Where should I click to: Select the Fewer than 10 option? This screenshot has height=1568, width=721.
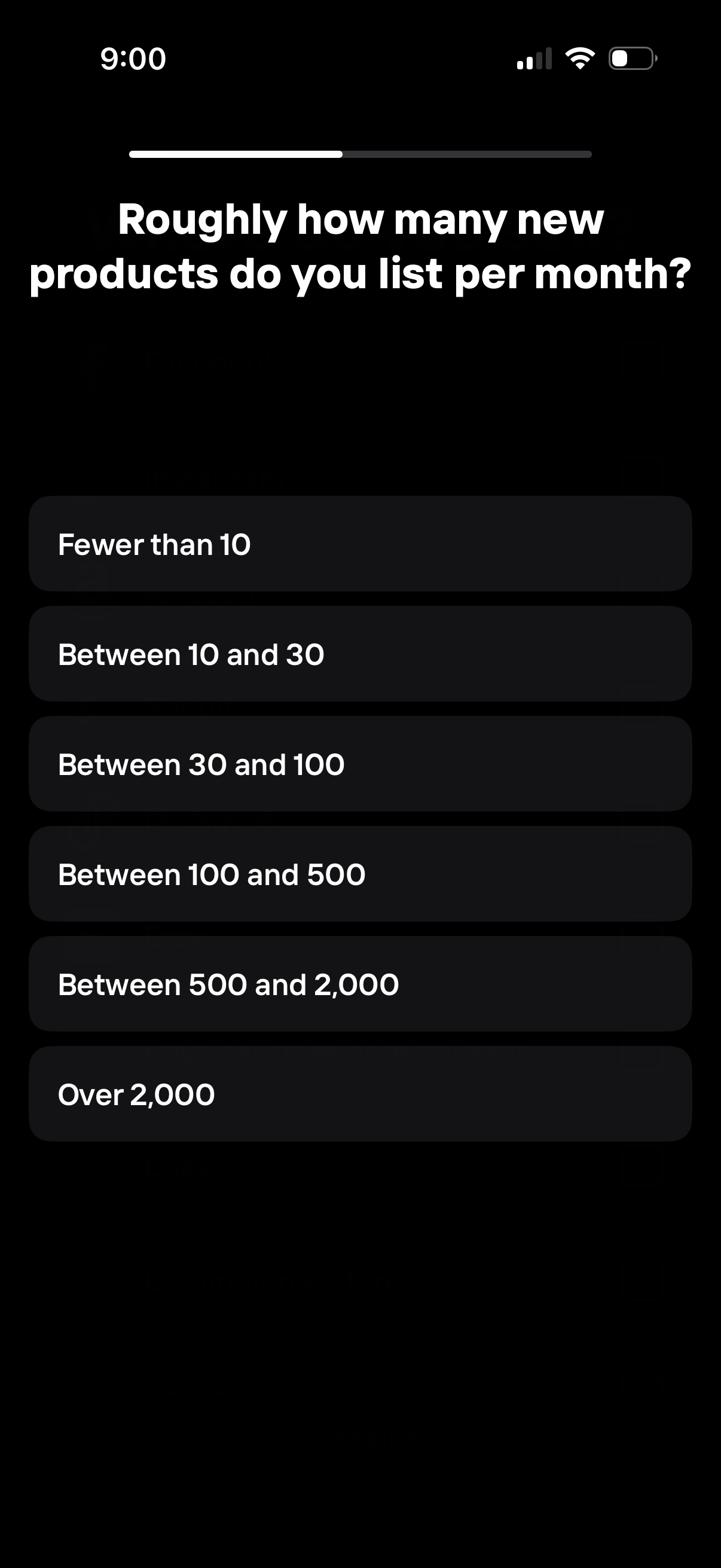(x=360, y=544)
